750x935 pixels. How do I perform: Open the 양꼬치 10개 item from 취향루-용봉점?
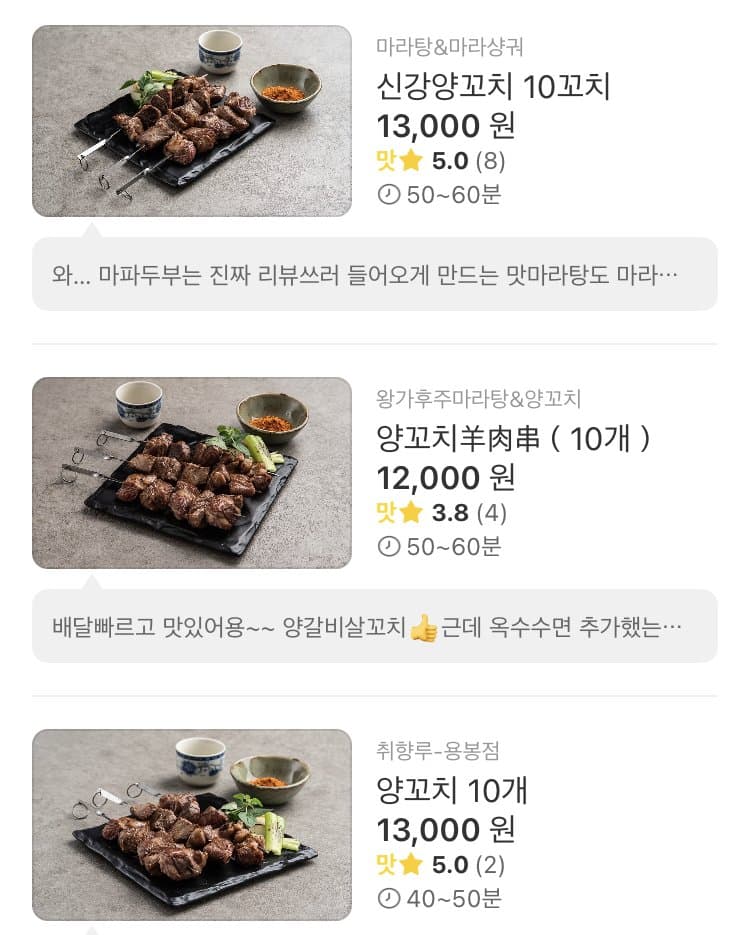point(452,791)
